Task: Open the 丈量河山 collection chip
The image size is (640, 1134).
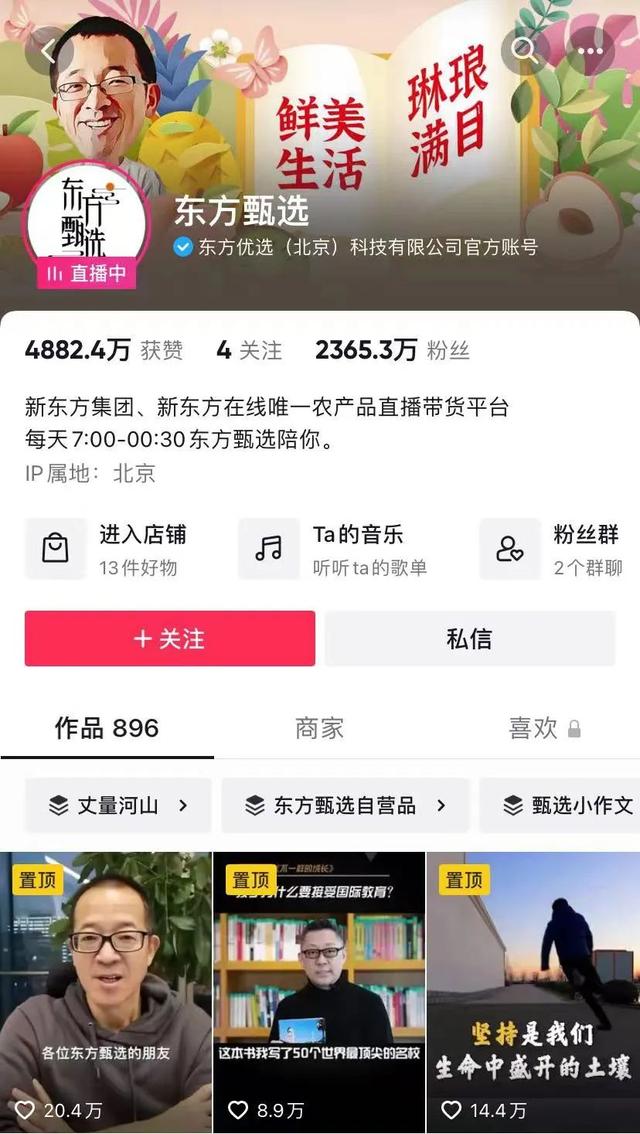Action: coord(118,805)
